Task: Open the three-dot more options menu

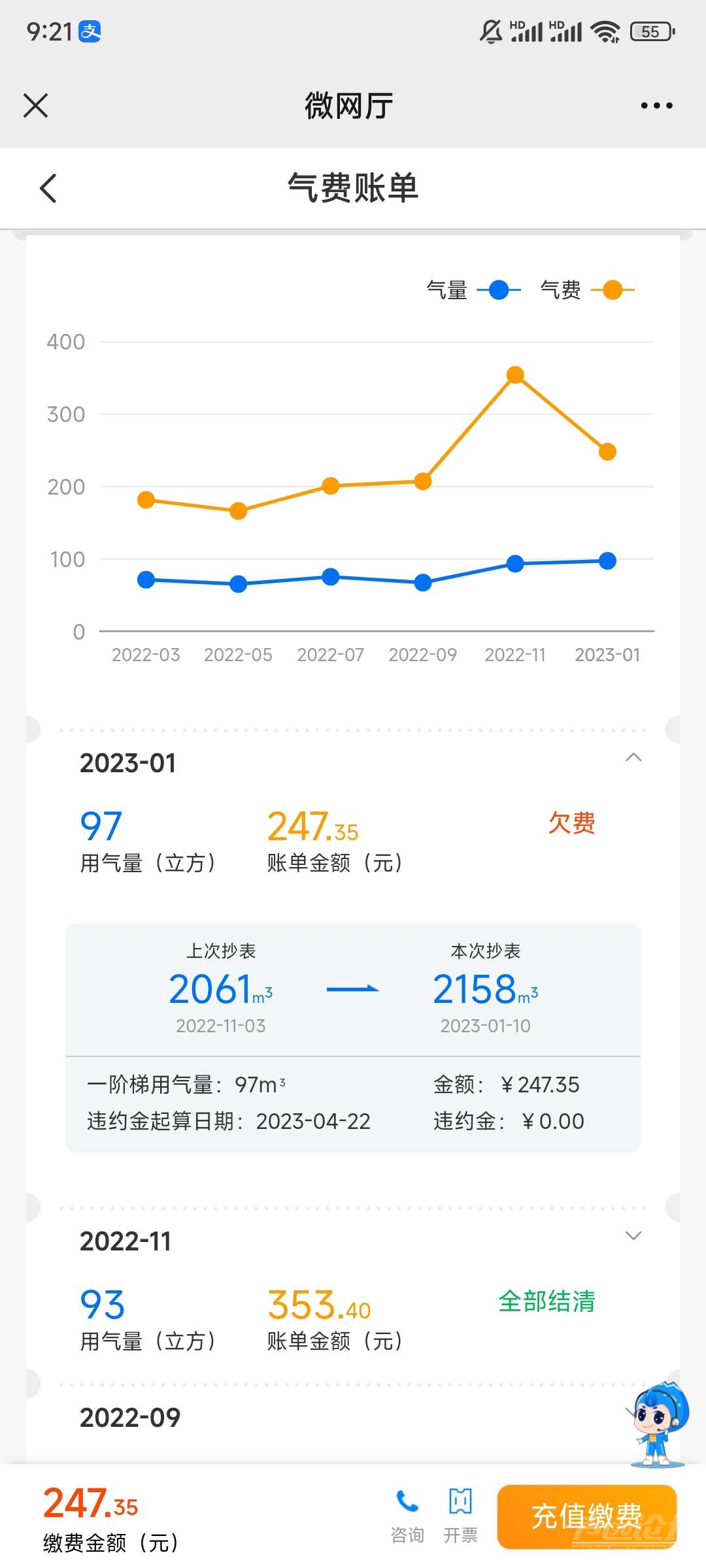Action: 656,105
